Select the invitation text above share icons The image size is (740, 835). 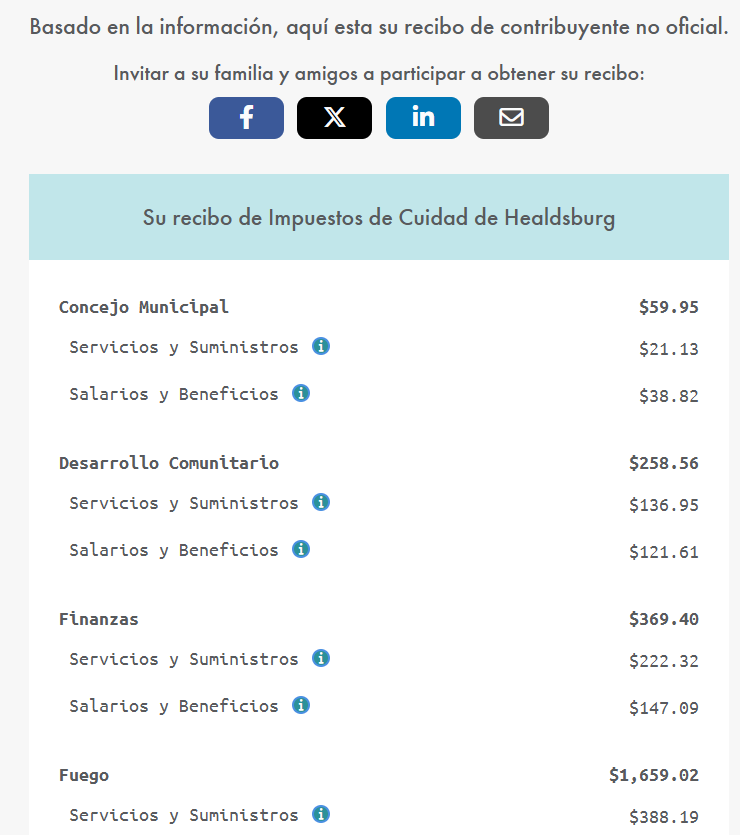pyautogui.click(x=370, y=72)
